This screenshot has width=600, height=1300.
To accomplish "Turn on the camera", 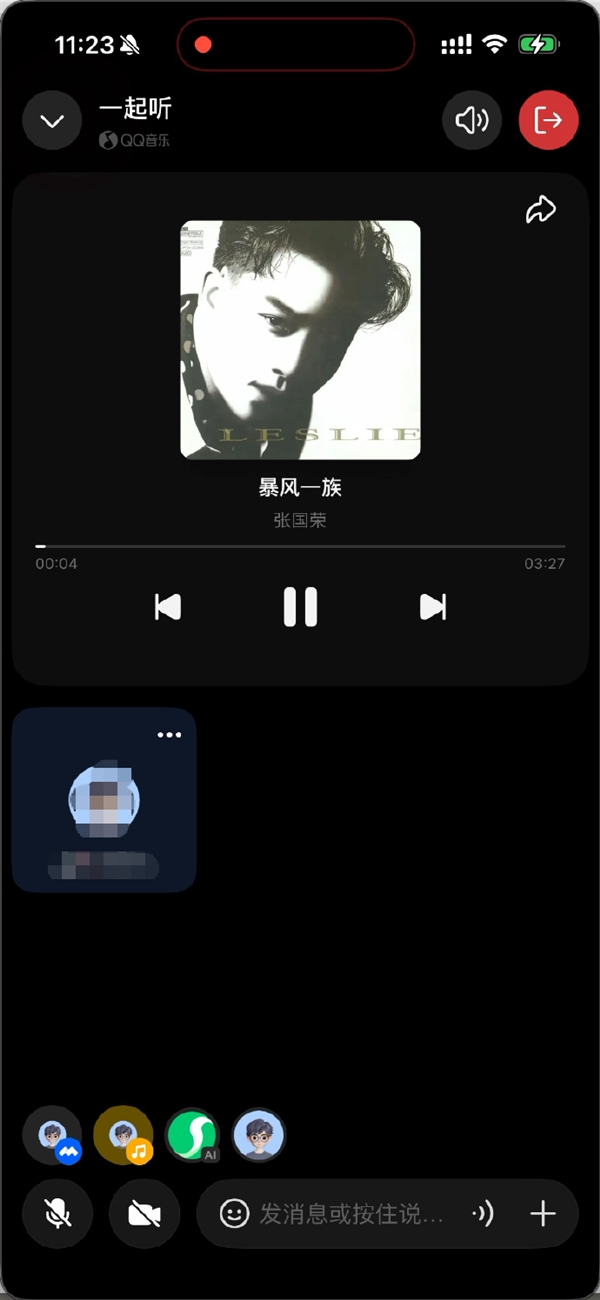I will point(144,1215).
